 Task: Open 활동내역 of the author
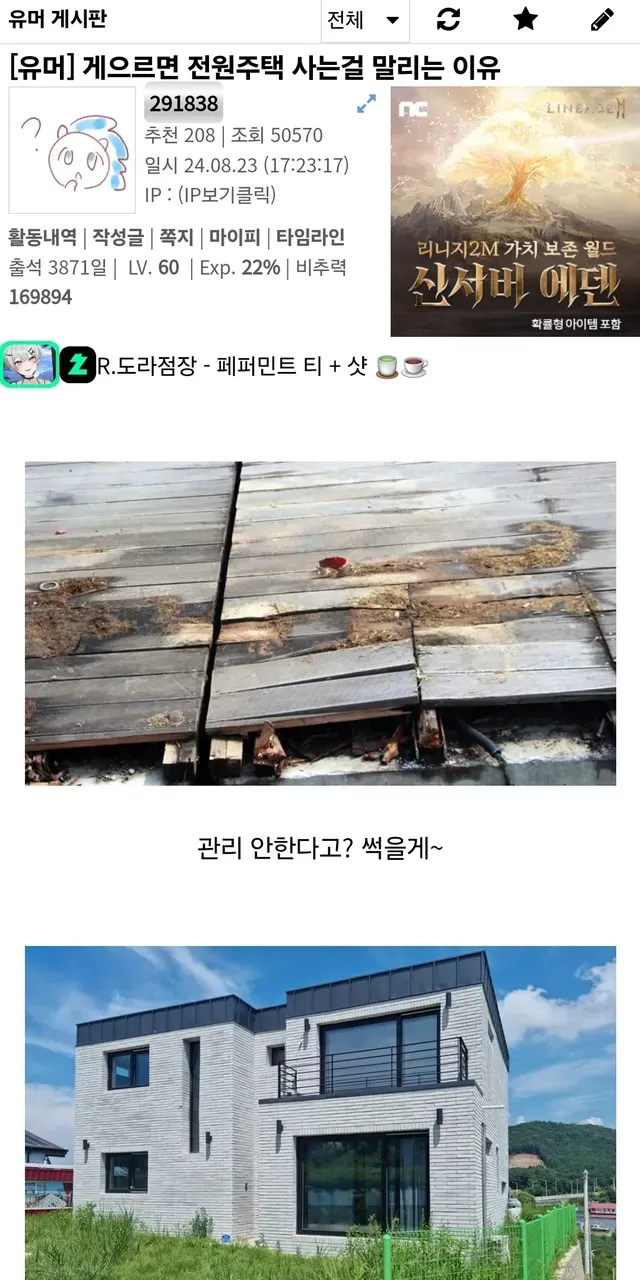pos(43,237)
